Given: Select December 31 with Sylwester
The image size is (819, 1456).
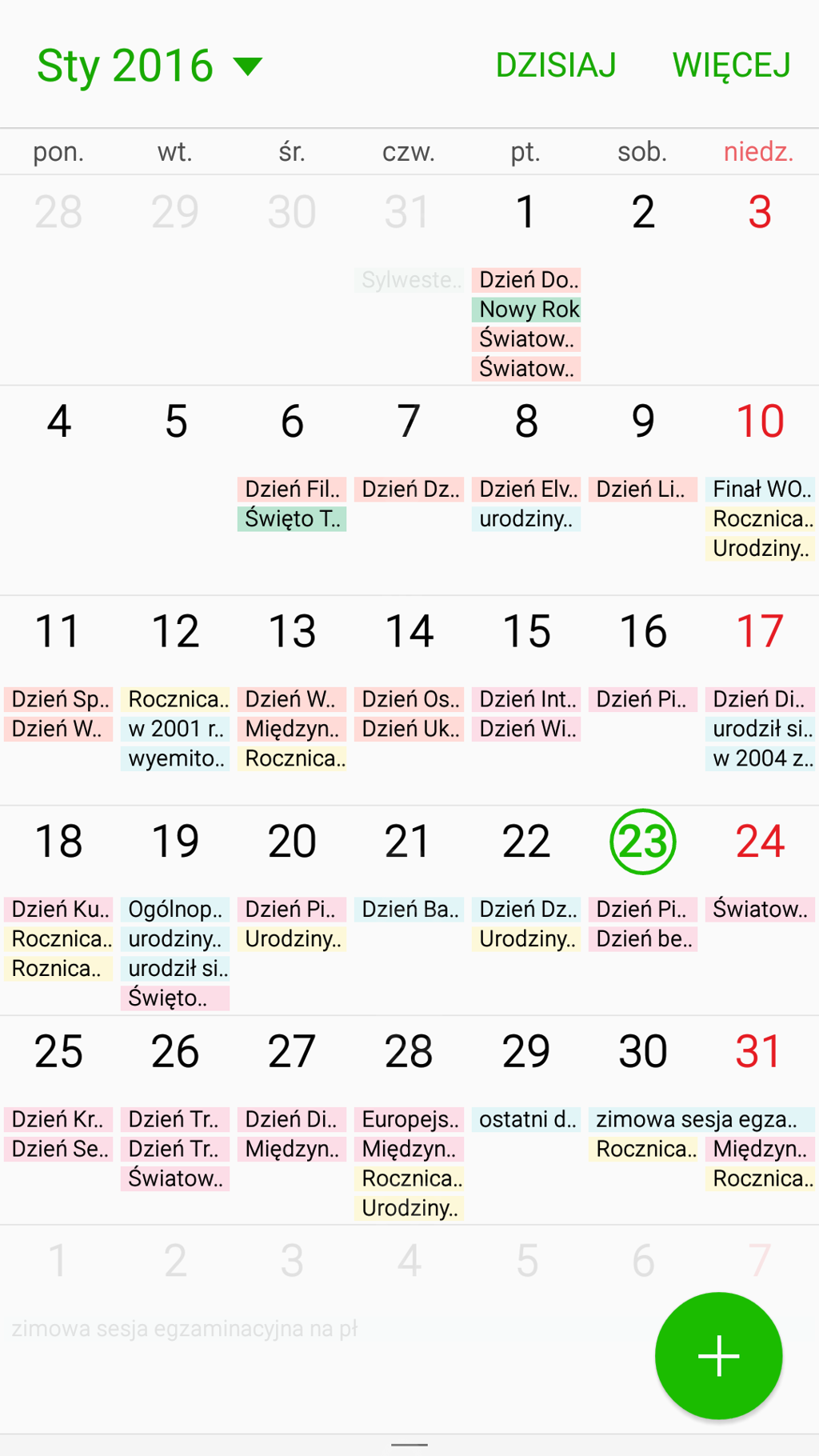Looking at the screenshot, I should pyautogui.click(x=409, y=280).
